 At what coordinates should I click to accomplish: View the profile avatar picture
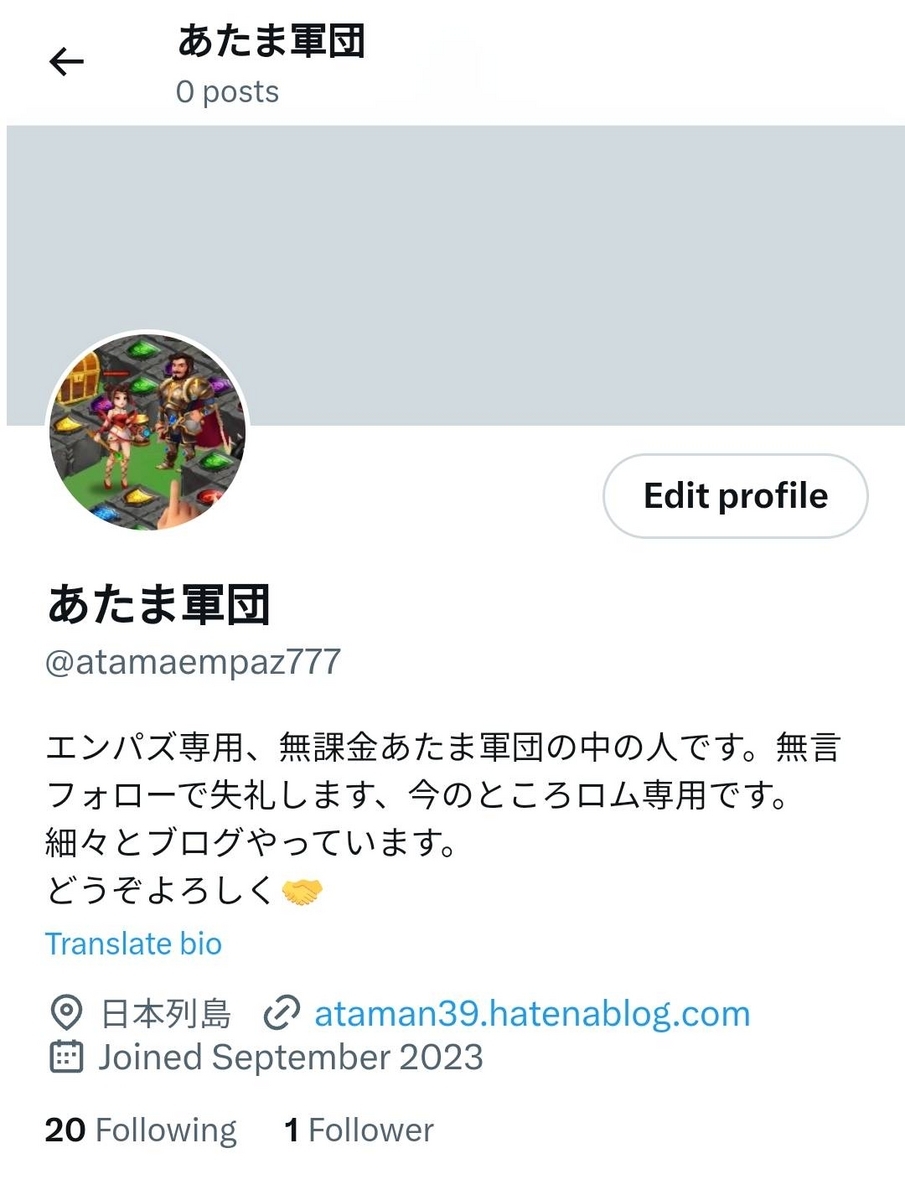(147, 431)
